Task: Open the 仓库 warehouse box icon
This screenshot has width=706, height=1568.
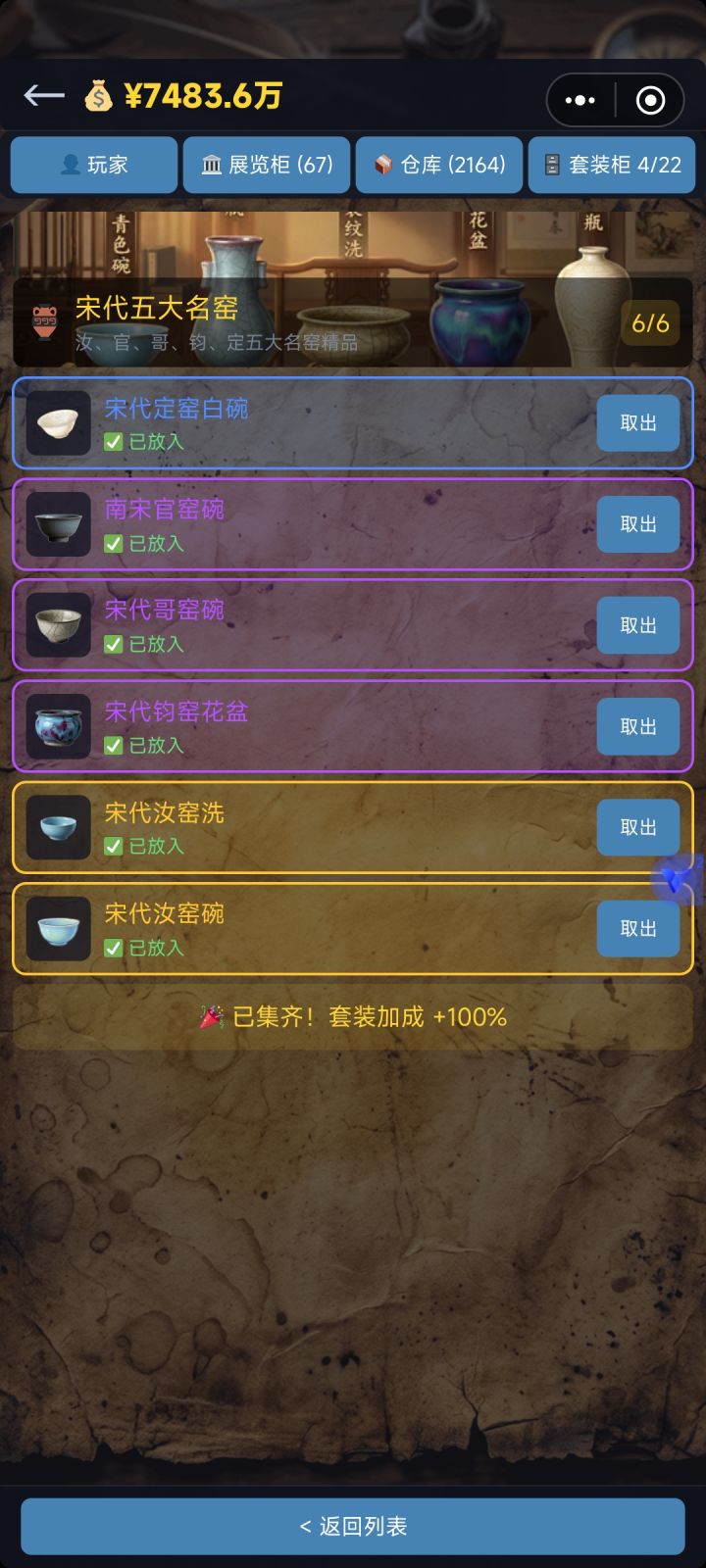Action: [x=438, y=165]
